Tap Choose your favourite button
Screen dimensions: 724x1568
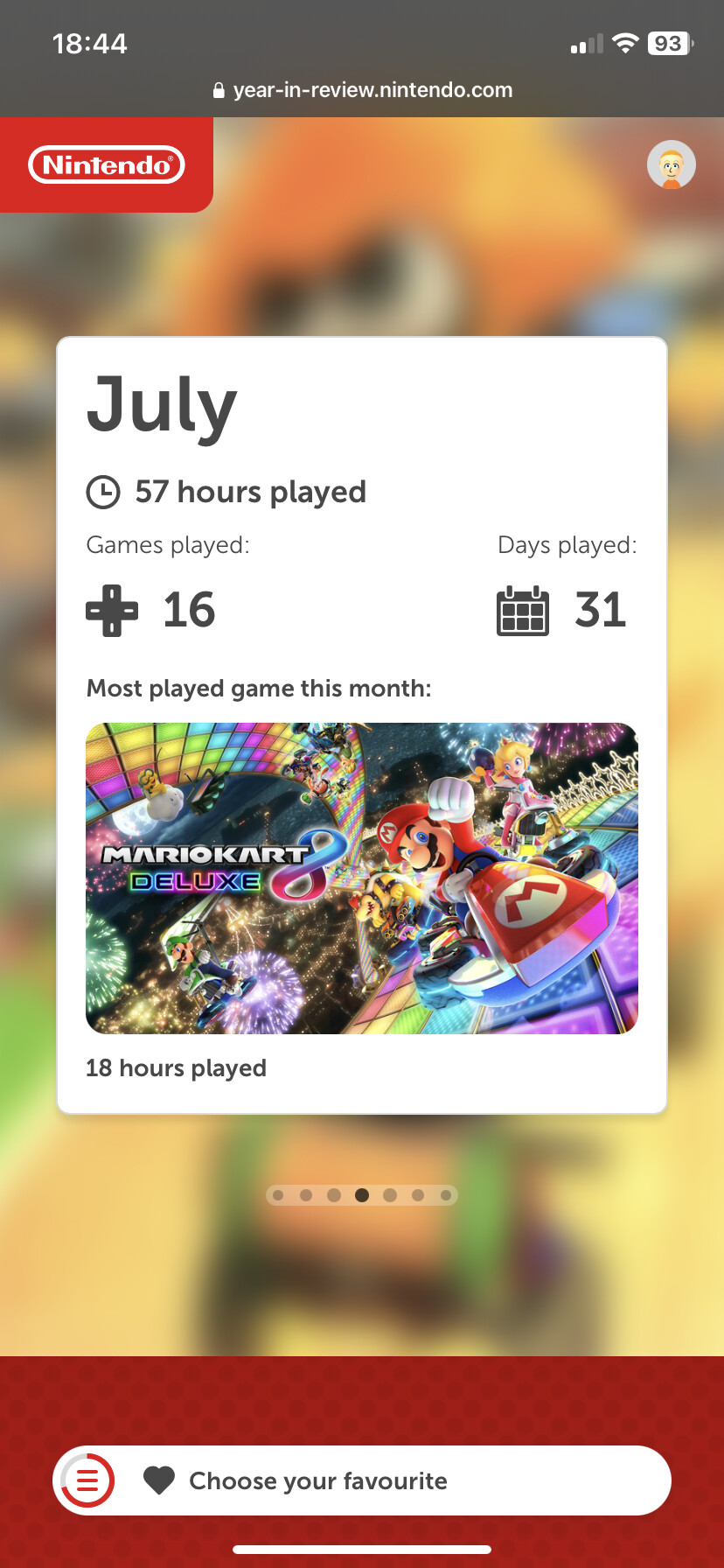(318, 1480)
